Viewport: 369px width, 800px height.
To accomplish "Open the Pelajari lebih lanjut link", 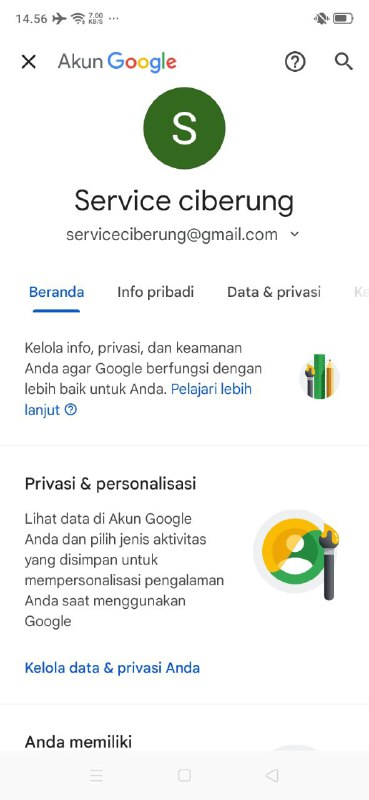I will click(138, 399).
